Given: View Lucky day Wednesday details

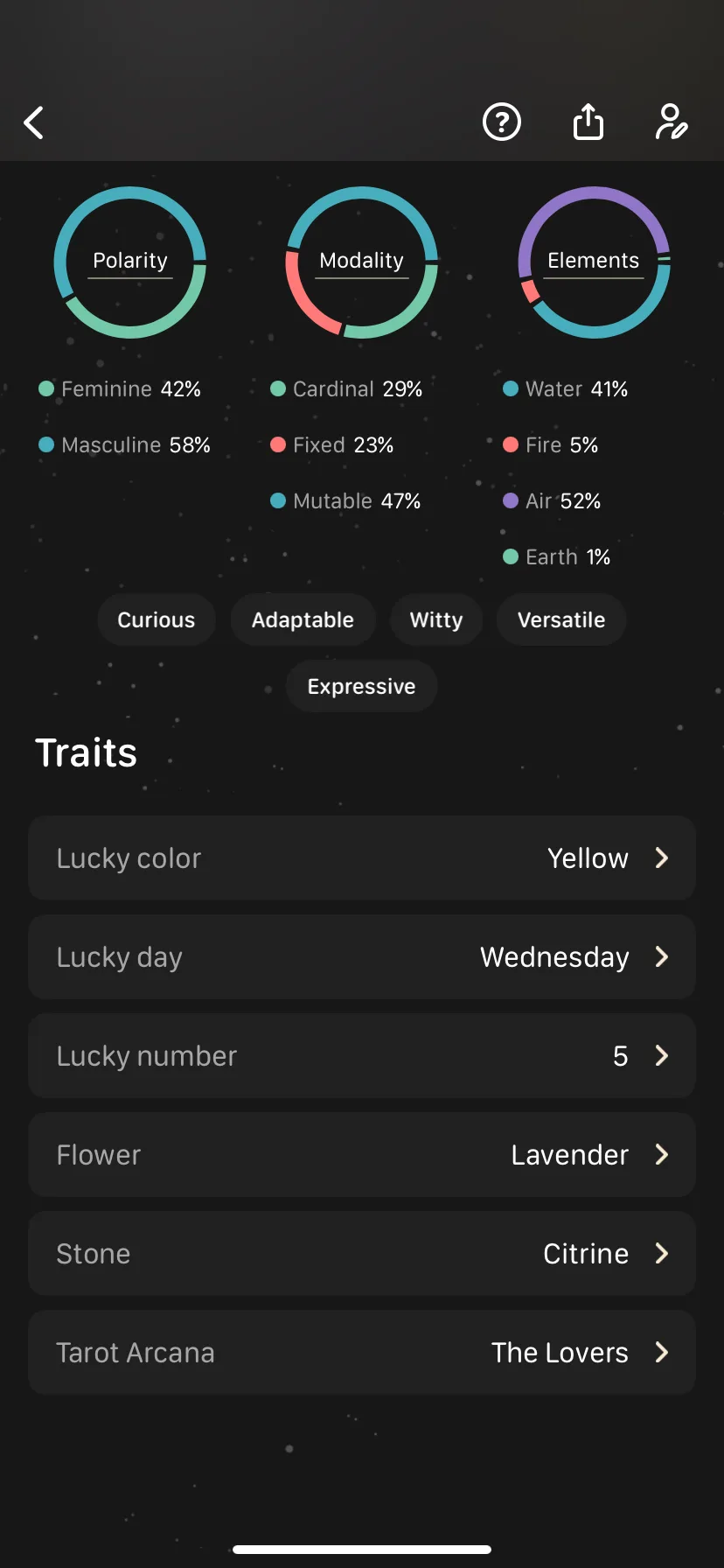Looking at the screenshot, I should [x=362, y=957].
